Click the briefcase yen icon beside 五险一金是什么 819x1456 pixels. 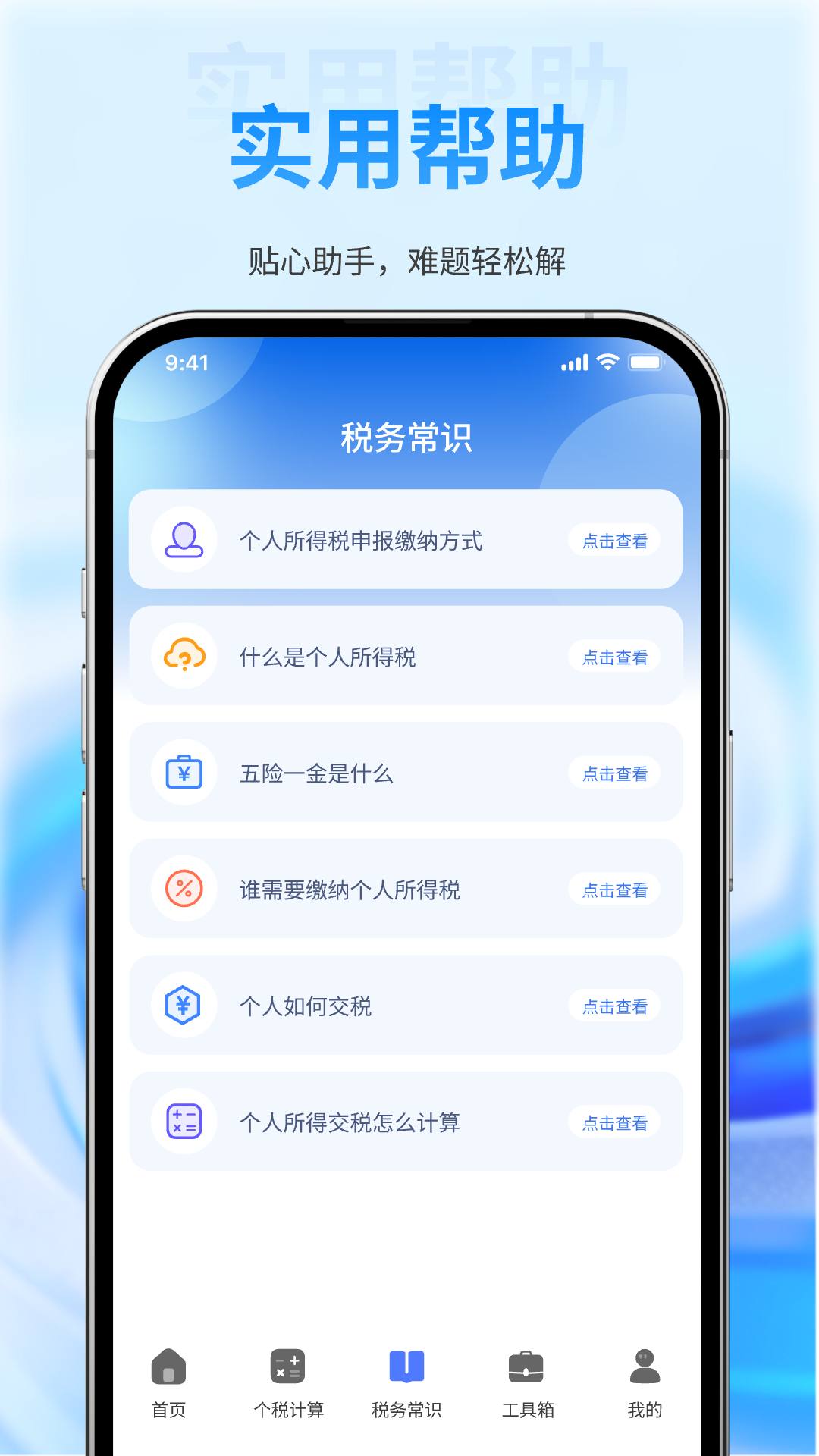tap(182, 773)
